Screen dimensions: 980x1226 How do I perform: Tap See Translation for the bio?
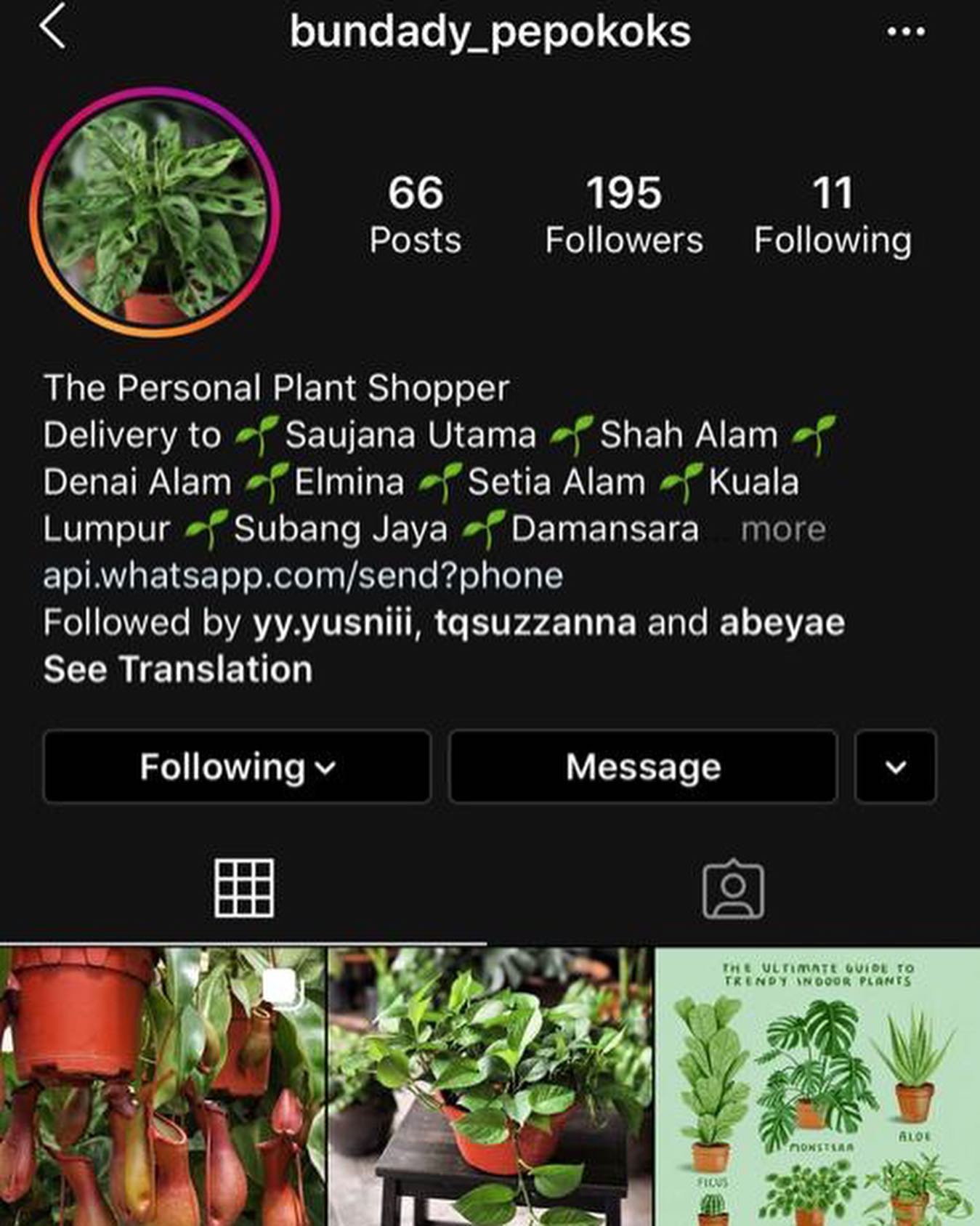(x=178, y=669)
